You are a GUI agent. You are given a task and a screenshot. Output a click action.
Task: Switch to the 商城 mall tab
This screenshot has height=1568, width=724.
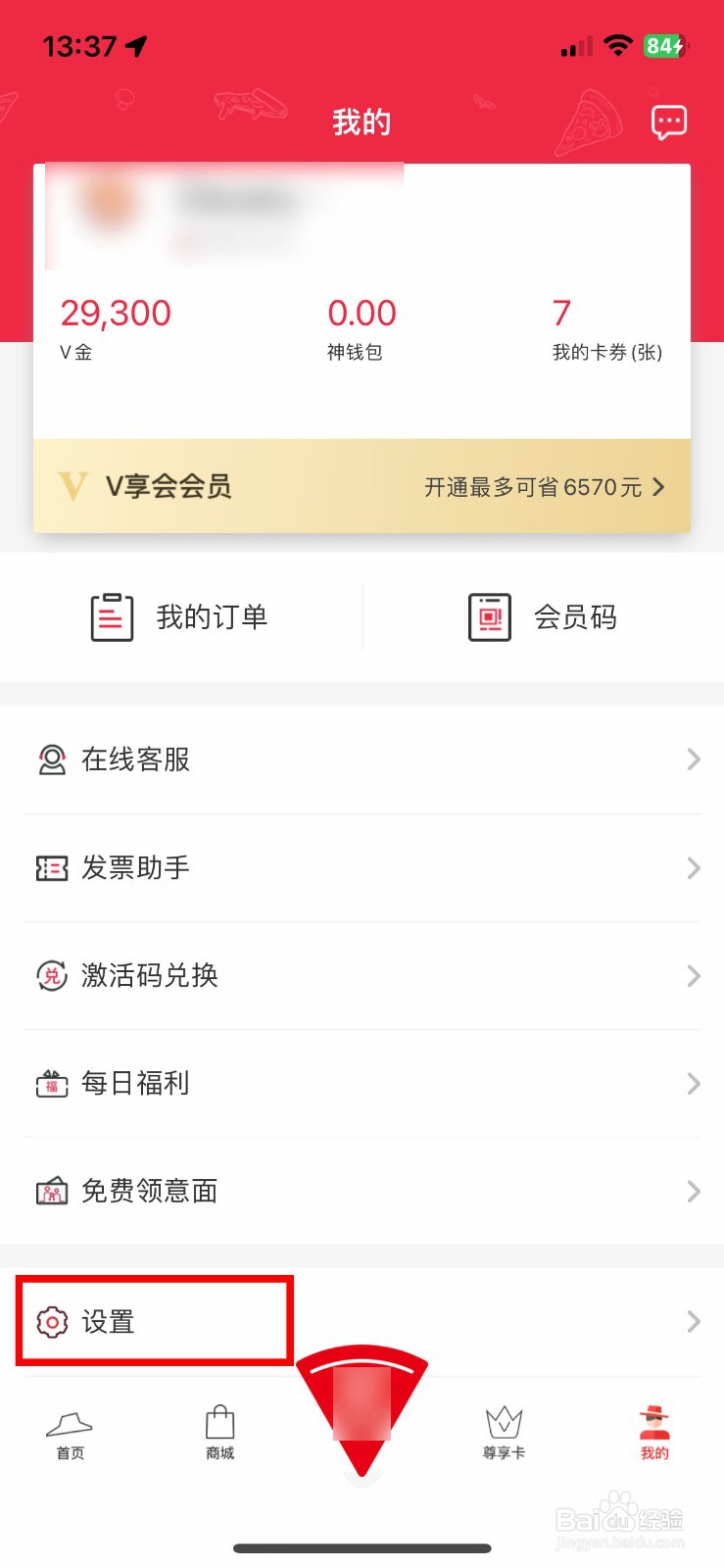pyautogui.click(x=219, y=1431)
